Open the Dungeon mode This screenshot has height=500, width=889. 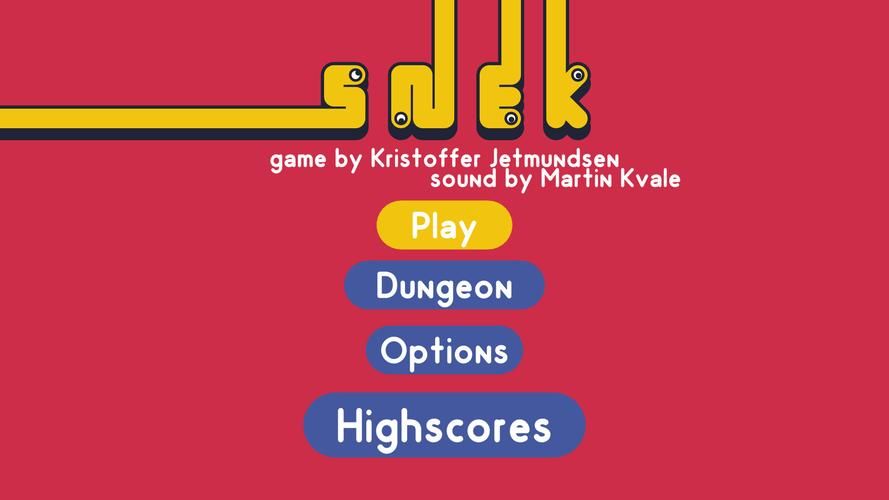pos(444,287)
